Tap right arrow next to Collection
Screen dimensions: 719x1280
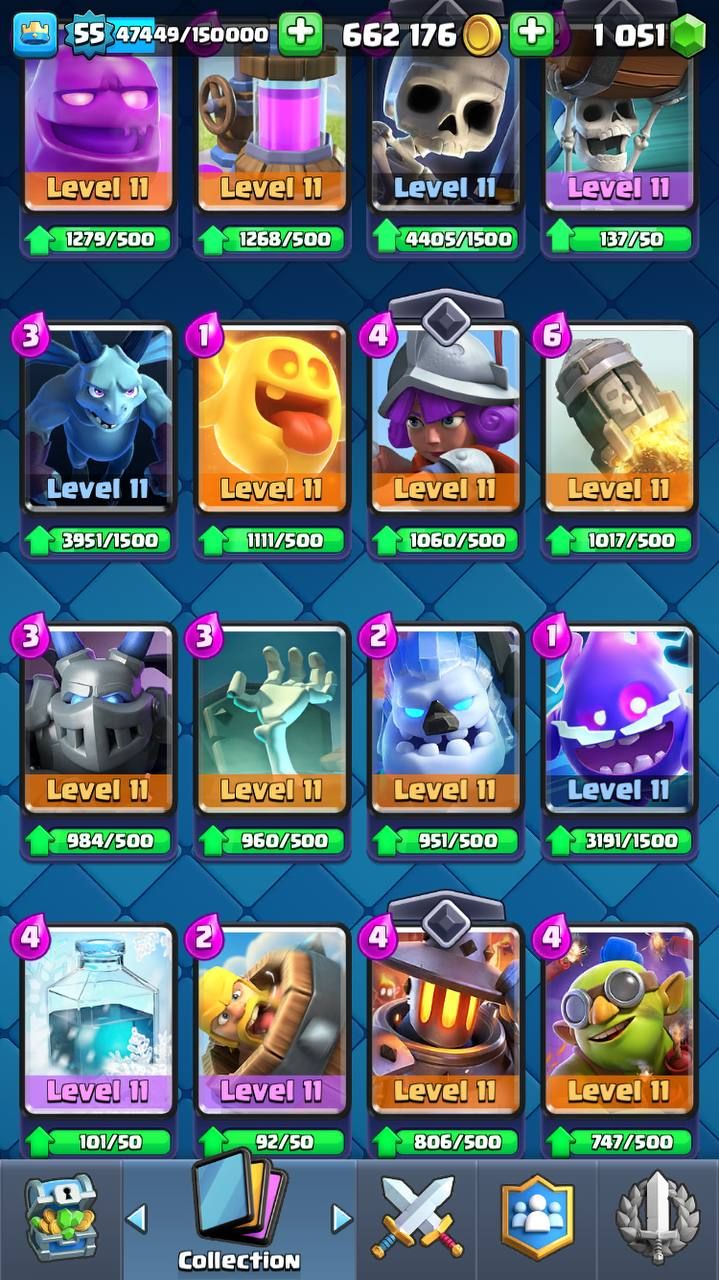click(342, 1218)
